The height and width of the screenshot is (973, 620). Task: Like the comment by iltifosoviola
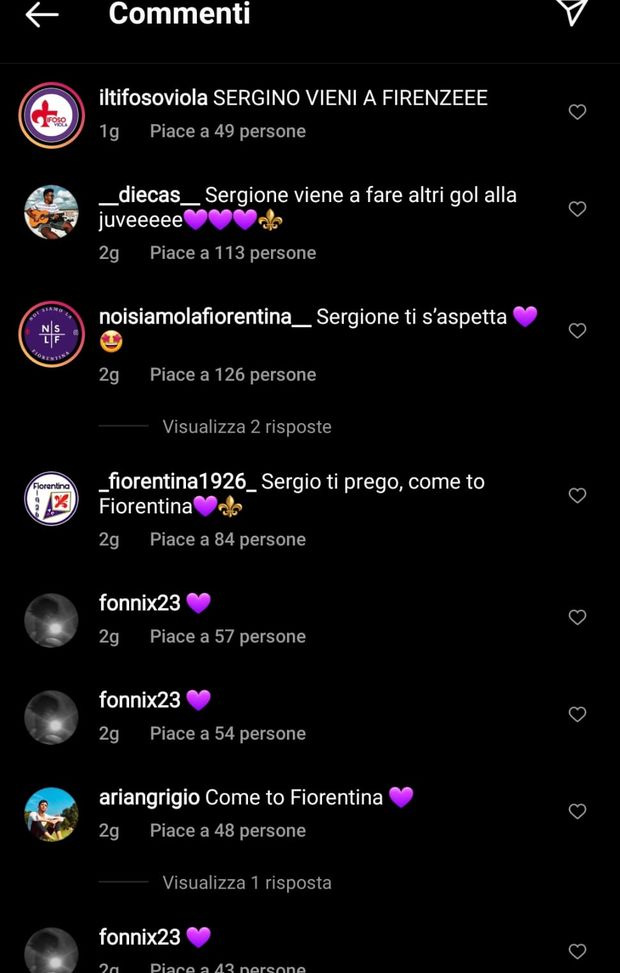pyautogui.click(x=577, y=112)
